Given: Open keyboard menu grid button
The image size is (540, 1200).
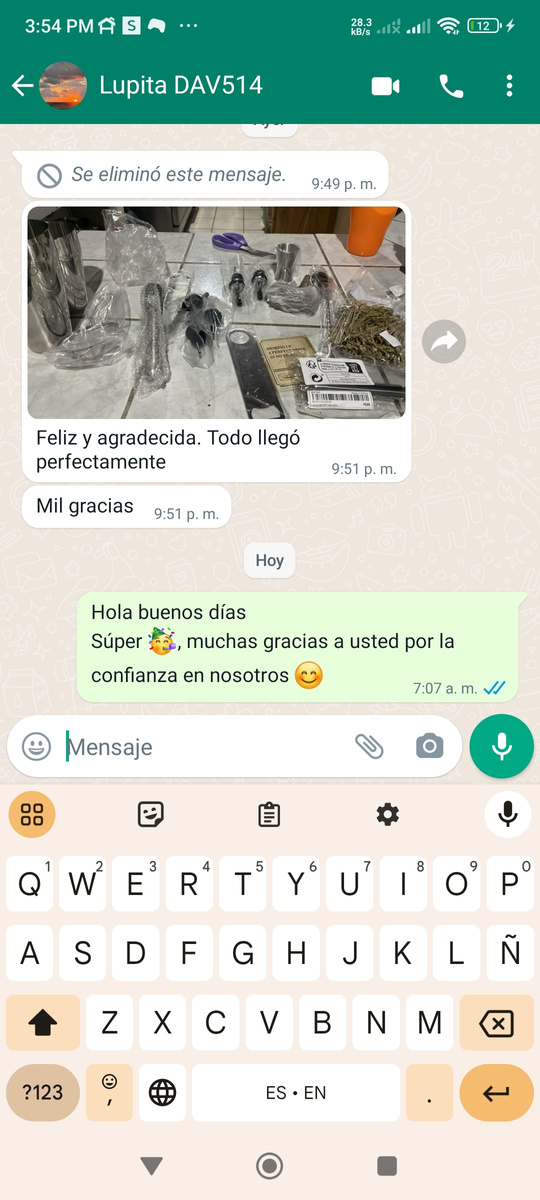Looking at the screenshot, I should tap(32, 814).
